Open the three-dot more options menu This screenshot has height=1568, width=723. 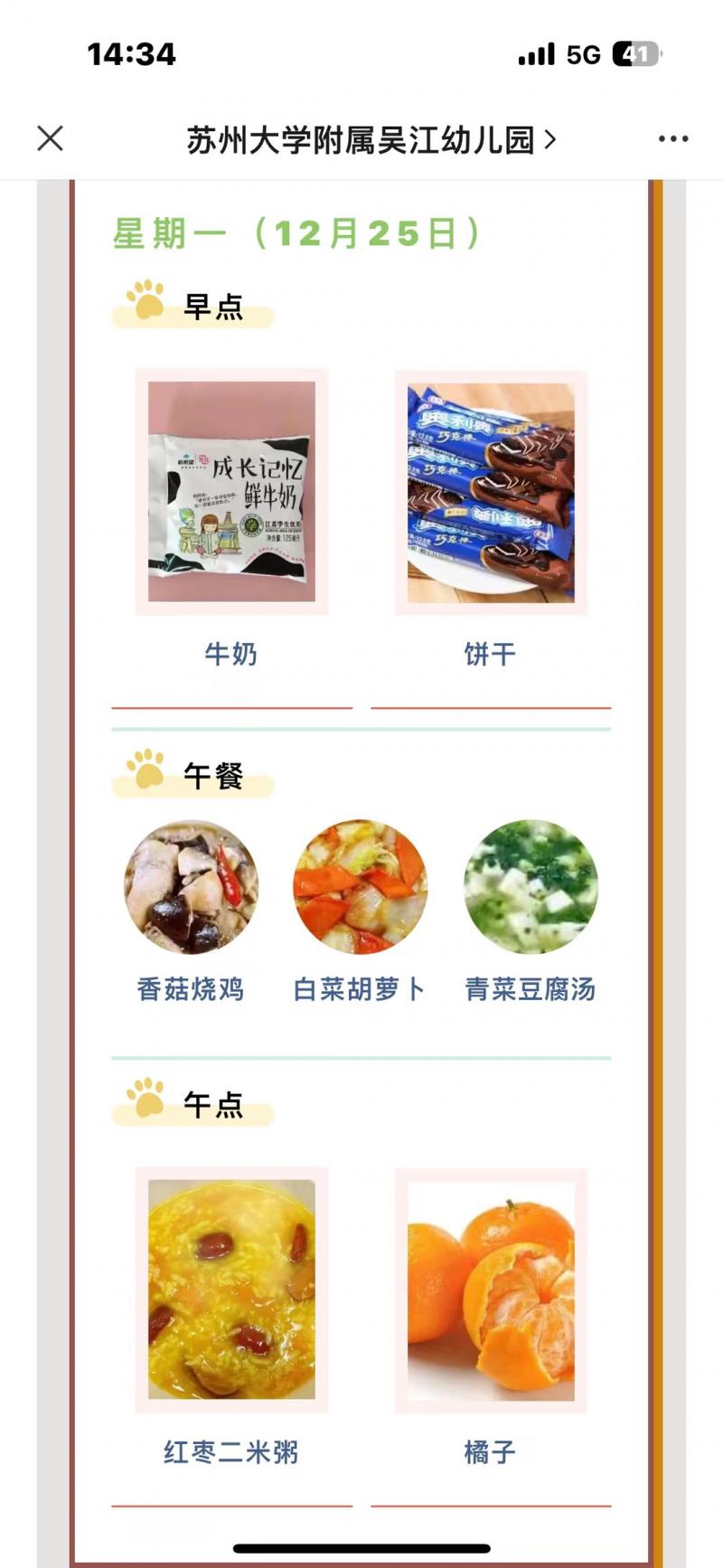(672, 138)
